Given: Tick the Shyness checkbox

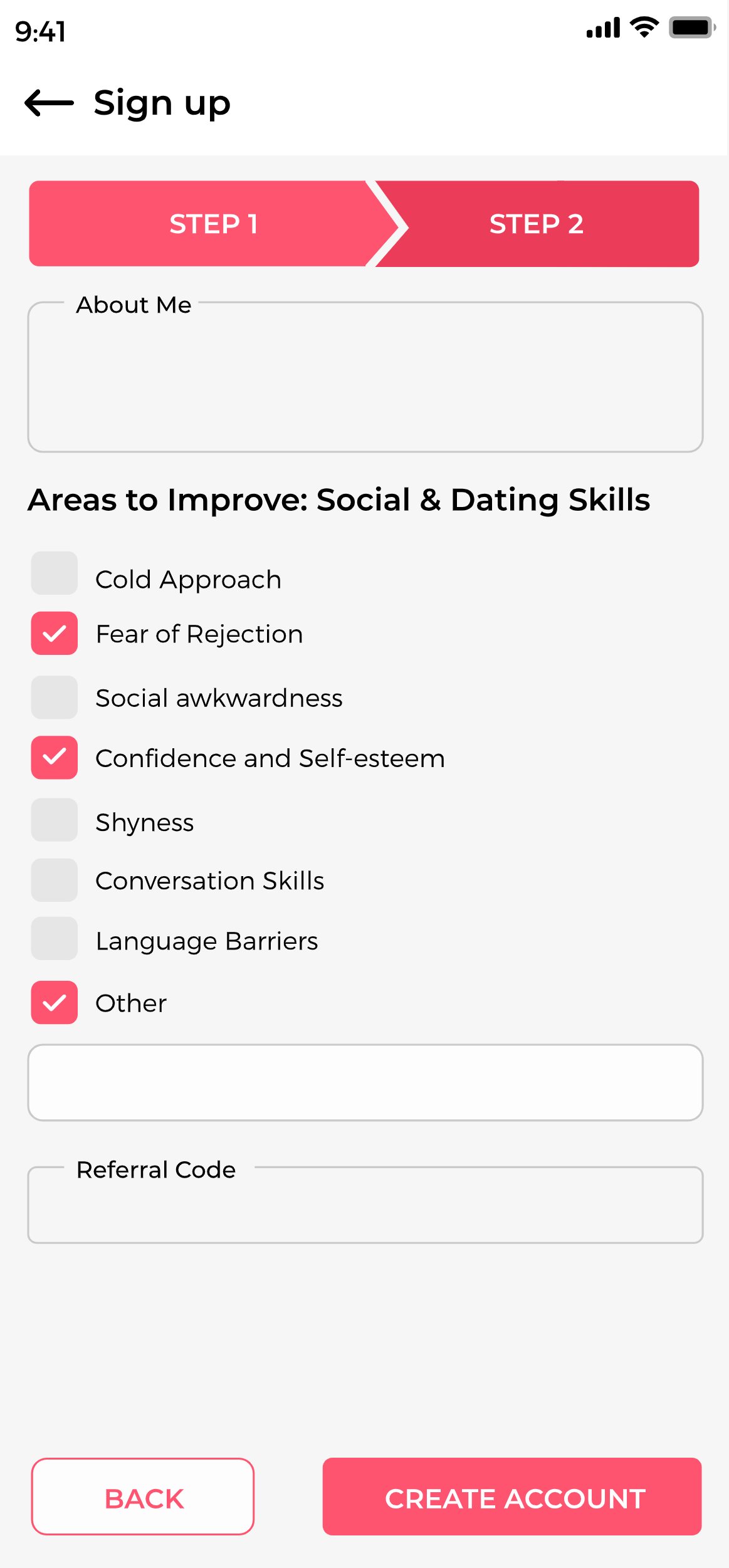Looking at the screenshot, I should click(55, 820).
